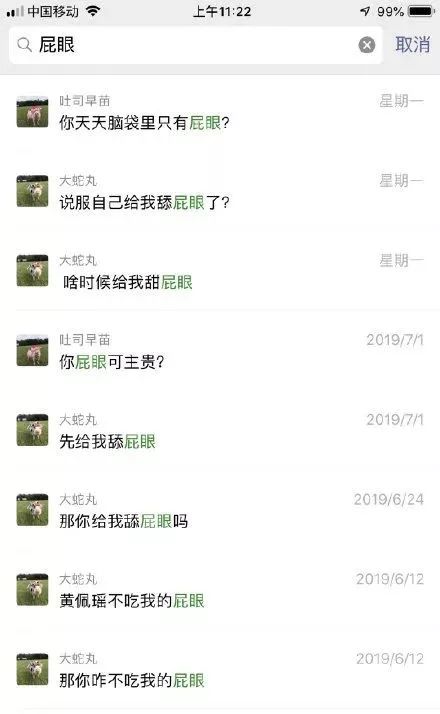Open result 说服自己给我舔屁眼了?
The image size is (440, 714).
(x=220, y=191)
